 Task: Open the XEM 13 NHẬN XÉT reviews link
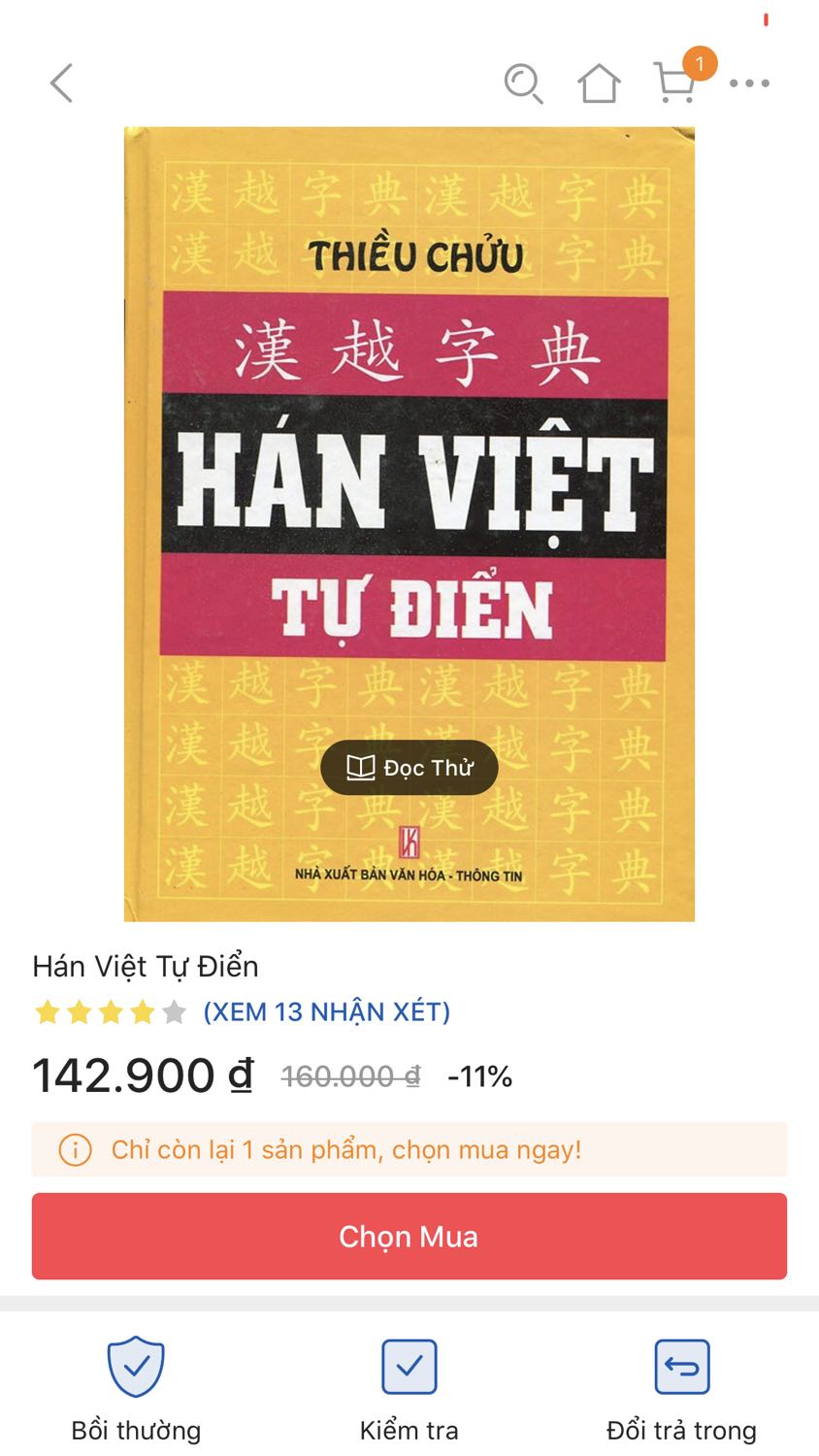[x=326, y=1012]
